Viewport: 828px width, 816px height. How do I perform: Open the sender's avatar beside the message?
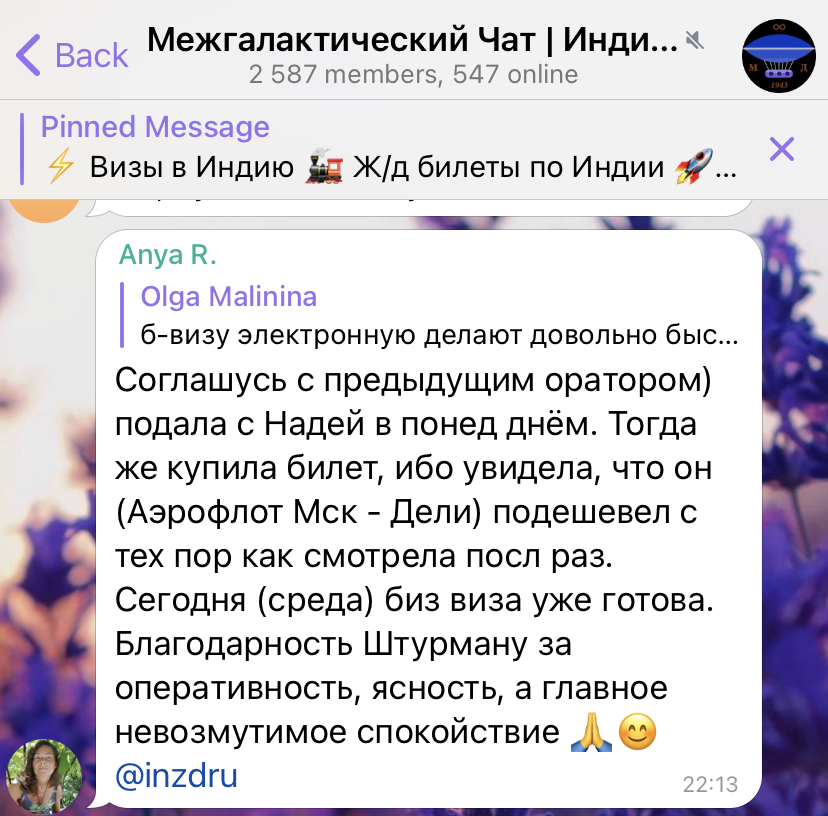[x=44, y=776]
